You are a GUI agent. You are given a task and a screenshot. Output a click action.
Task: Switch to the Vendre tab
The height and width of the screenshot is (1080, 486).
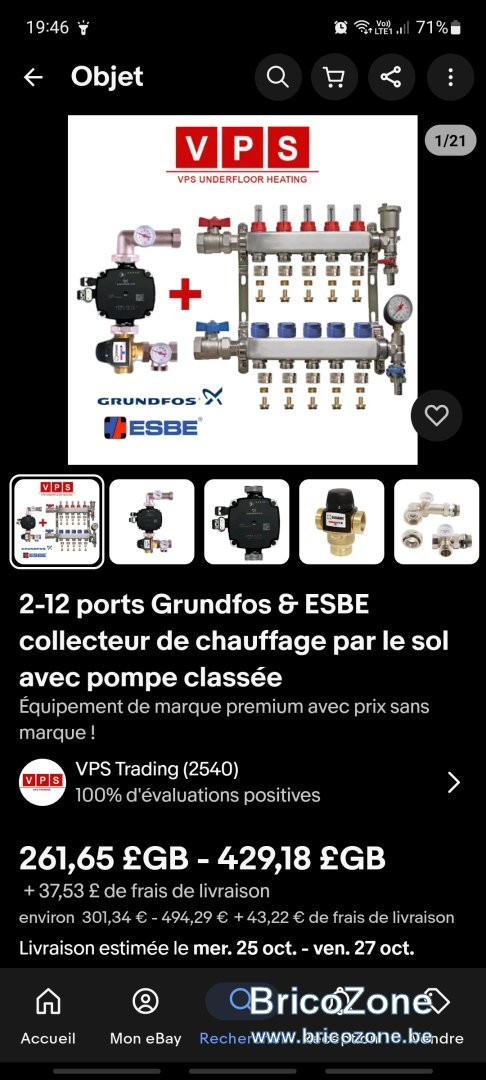pyautogui.click(x=436, y=1015)
